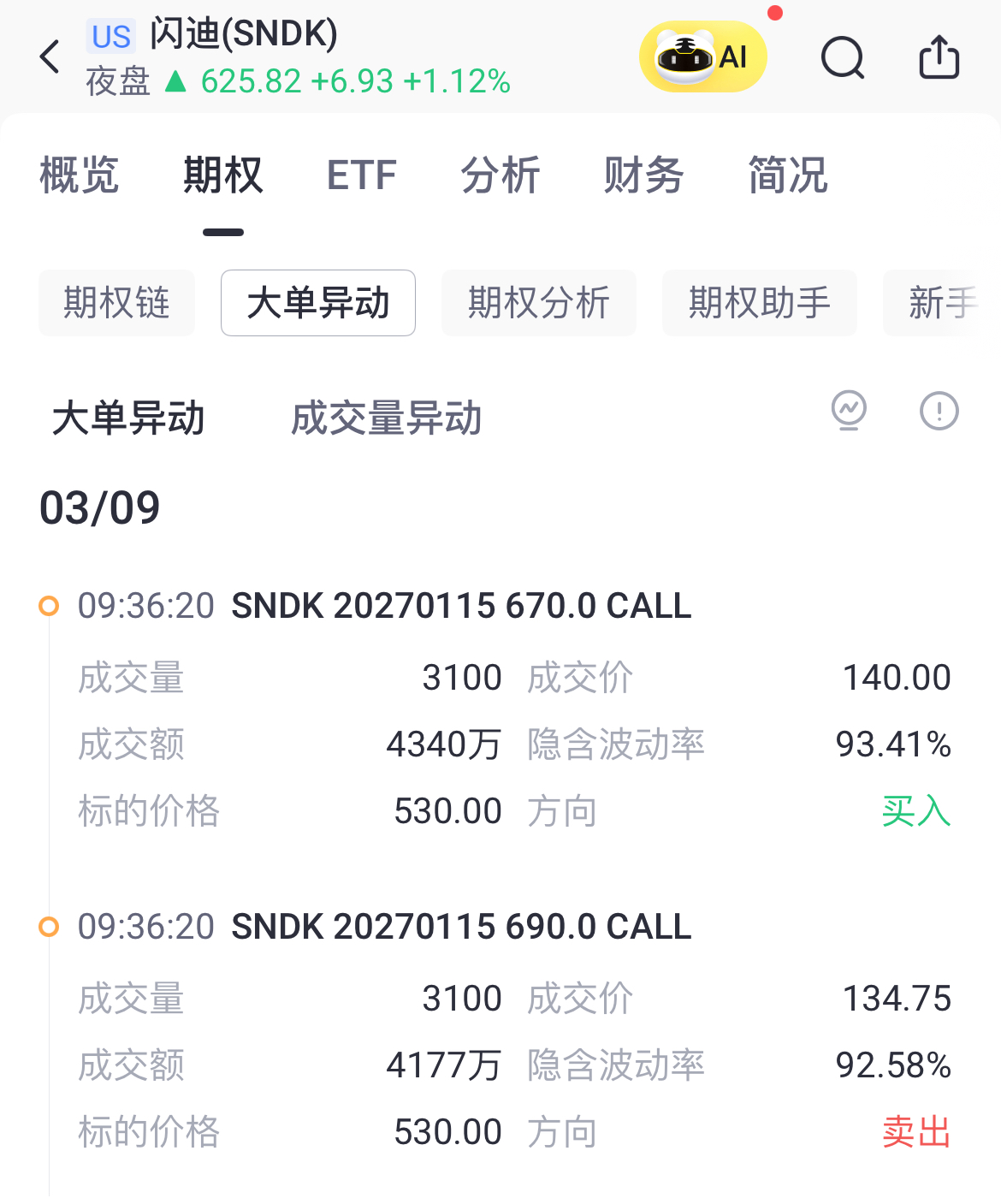Select the 期权分析 chip
This screenshot has width=1001, height=1204.
(x=538, y=303)
